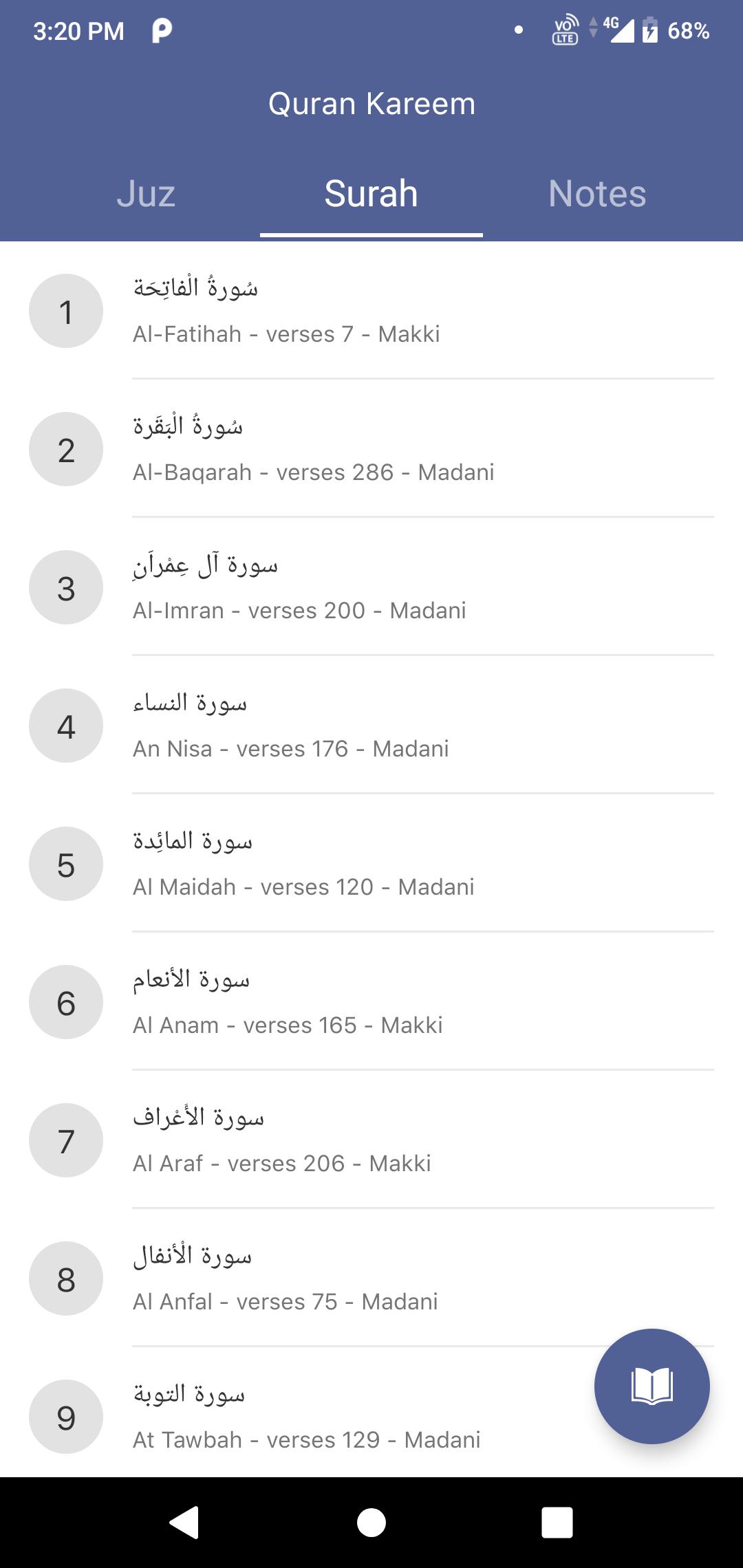The width and height of the screenshot is (743, 1568).
Task: Select the Surah tab
Action: [371, 194]
